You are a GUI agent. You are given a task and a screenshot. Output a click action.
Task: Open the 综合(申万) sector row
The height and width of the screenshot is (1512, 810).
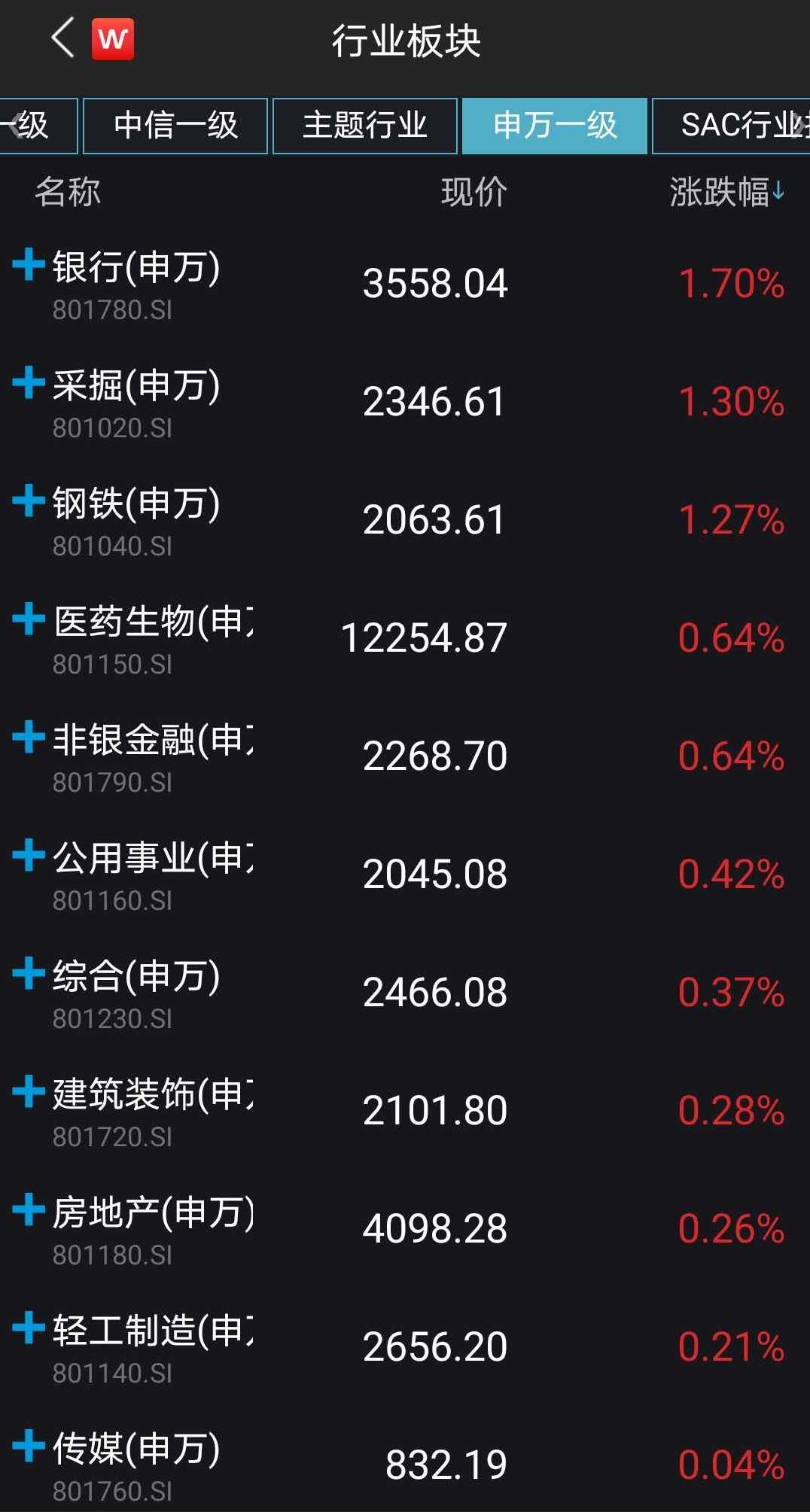pos(405,993)
